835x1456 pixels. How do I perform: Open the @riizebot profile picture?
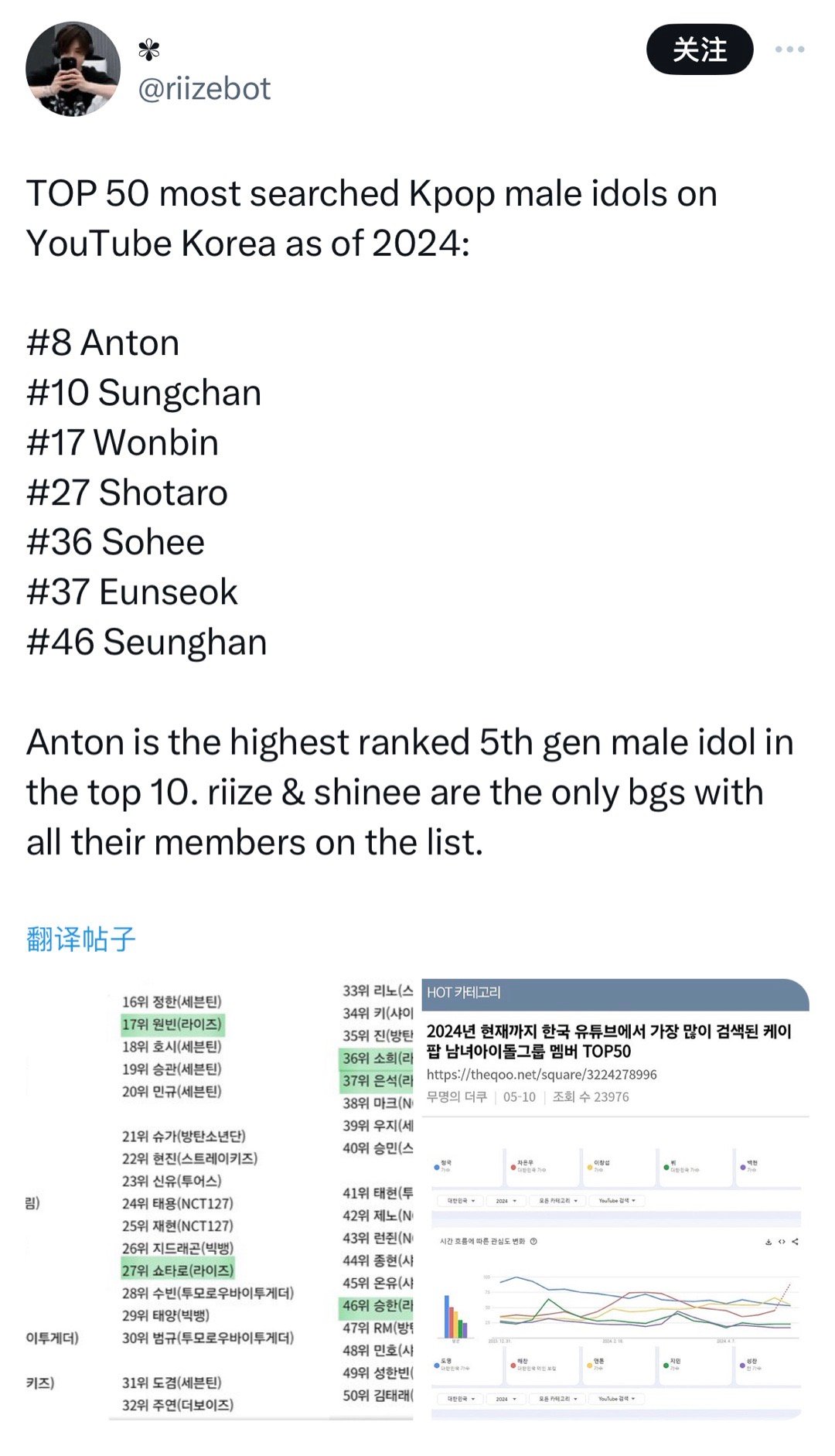73,69
